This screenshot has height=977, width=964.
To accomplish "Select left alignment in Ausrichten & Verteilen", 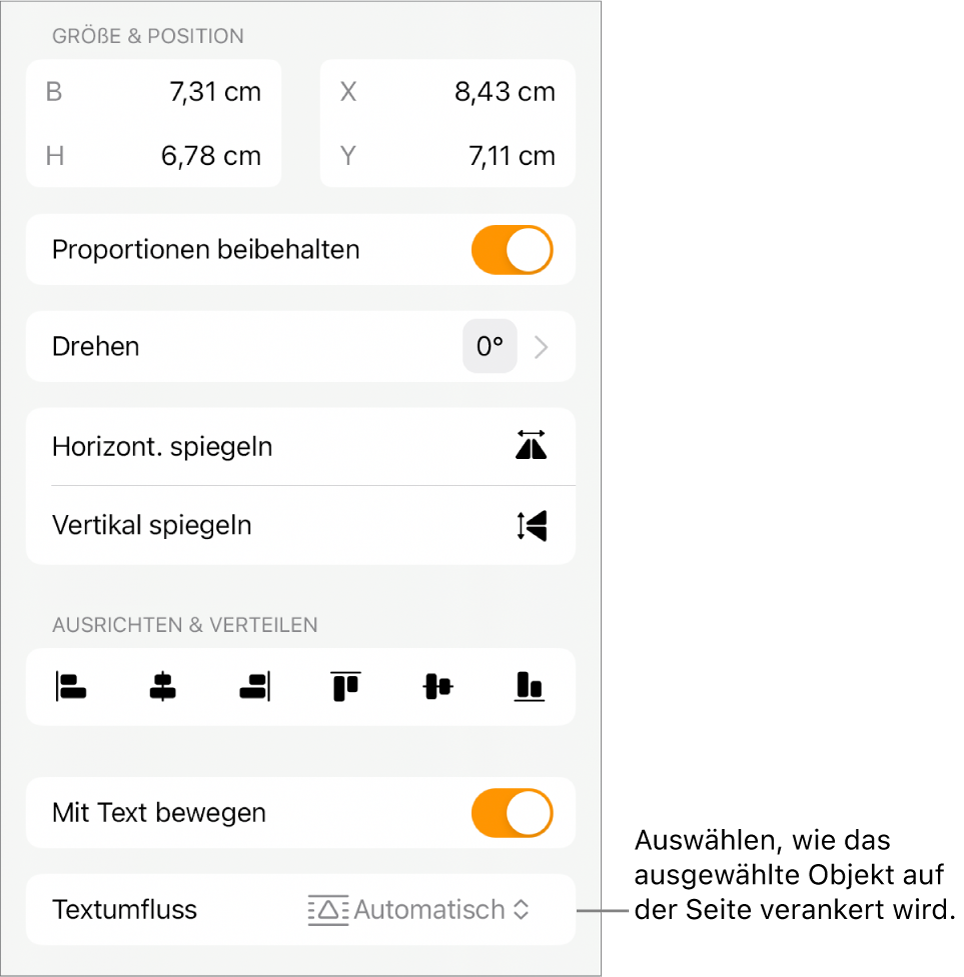I will click(70, 687).
